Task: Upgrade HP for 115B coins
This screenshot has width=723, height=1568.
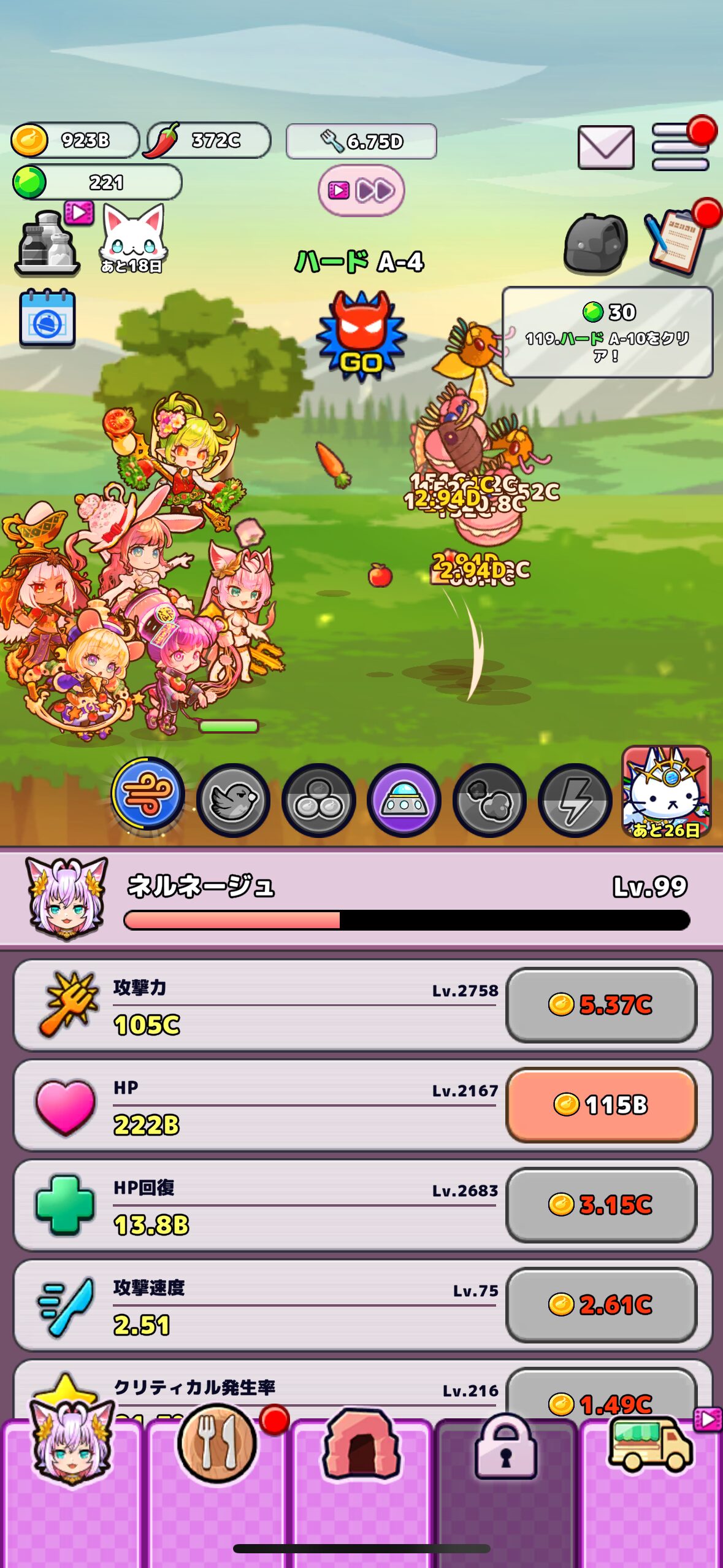Action: (x=601, y=1105)
